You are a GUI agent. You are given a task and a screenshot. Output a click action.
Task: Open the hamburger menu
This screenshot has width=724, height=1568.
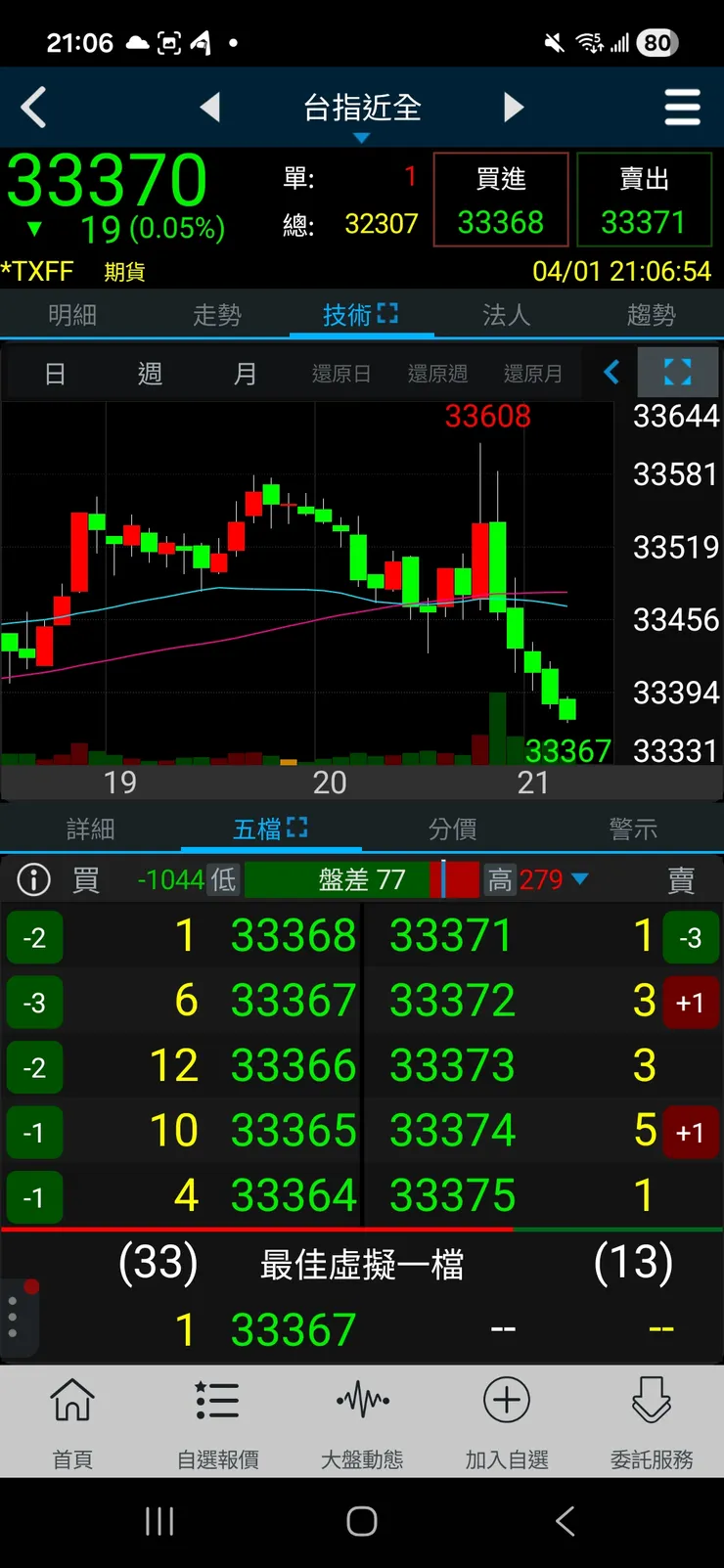[x=682, y=108]
